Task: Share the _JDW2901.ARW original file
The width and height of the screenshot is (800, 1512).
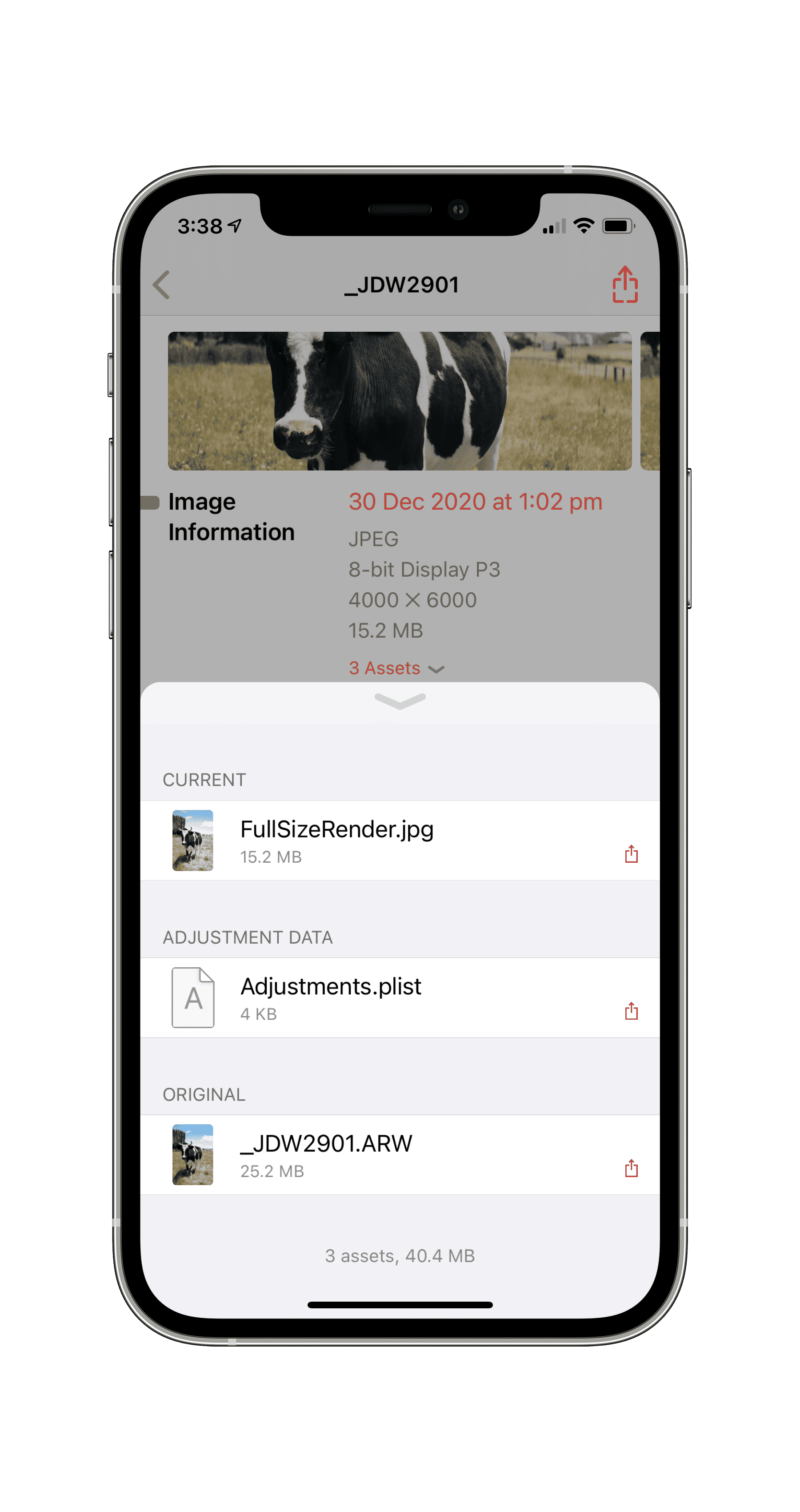Action: 631,1168
